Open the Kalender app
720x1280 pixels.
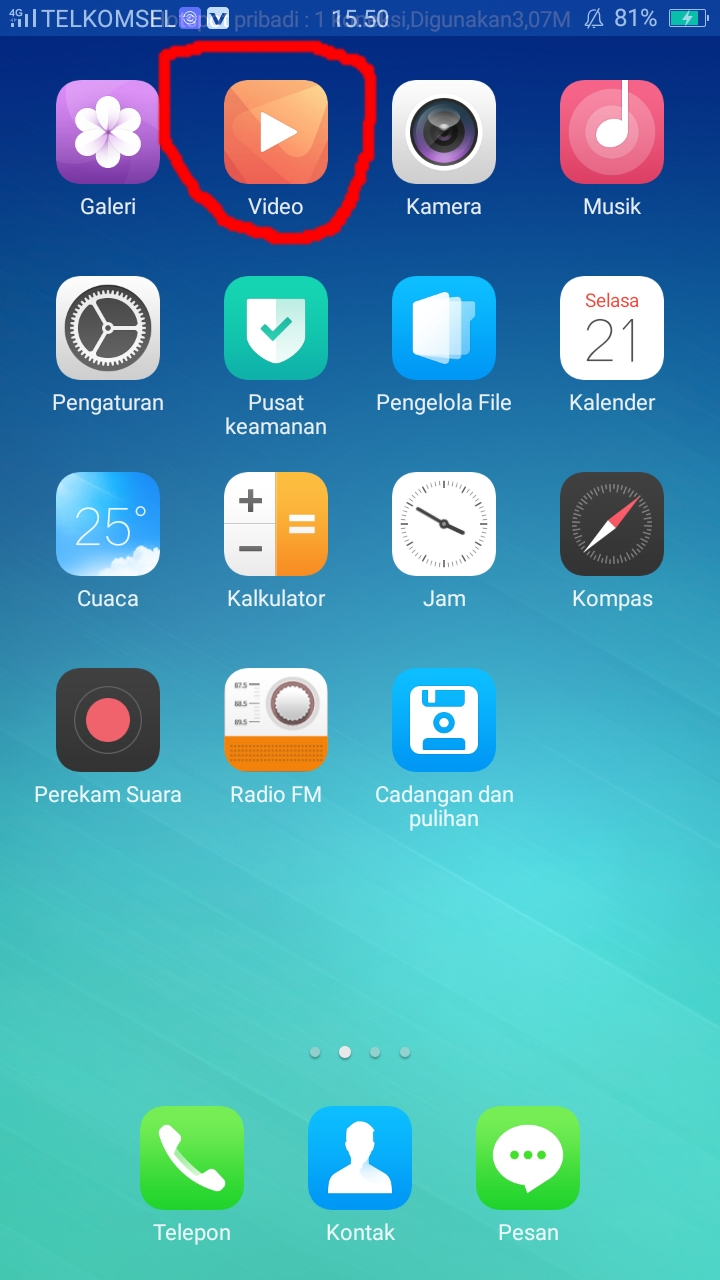coord(612,328)
